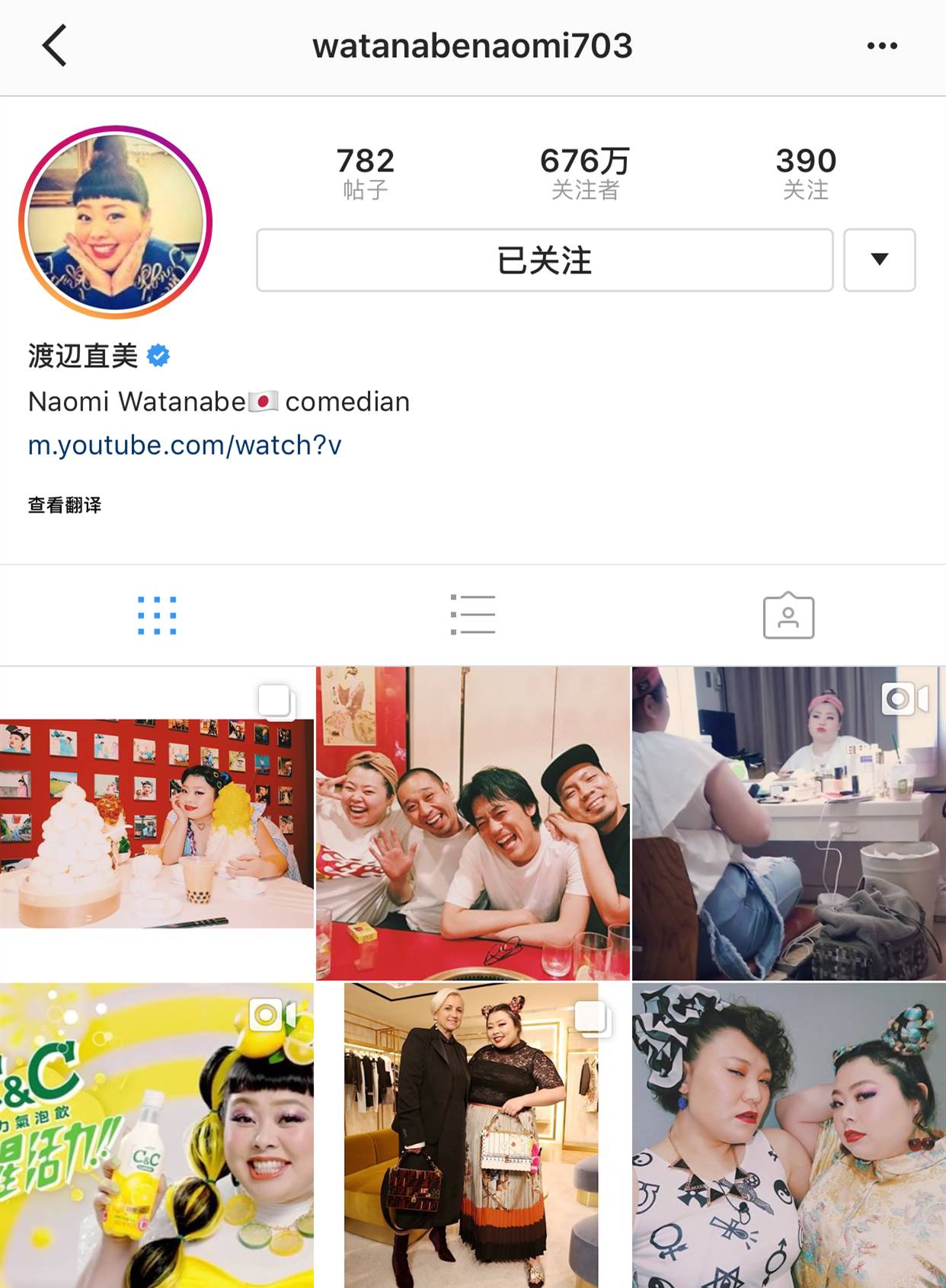946x1288 pixels.
Task: Go back using the top-left arrow
Action: pos(54,46)
